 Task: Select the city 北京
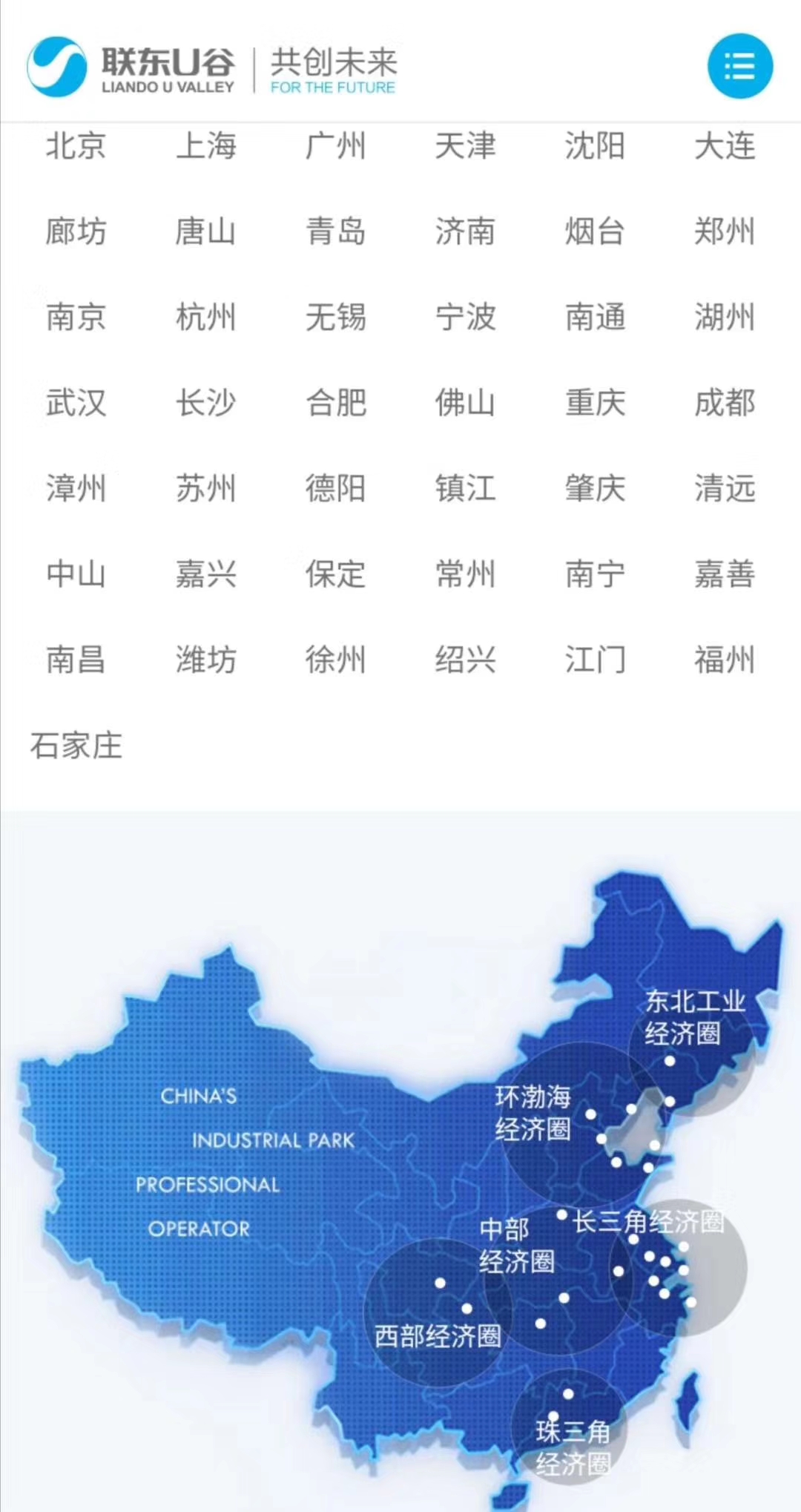(x=76, y=145)
